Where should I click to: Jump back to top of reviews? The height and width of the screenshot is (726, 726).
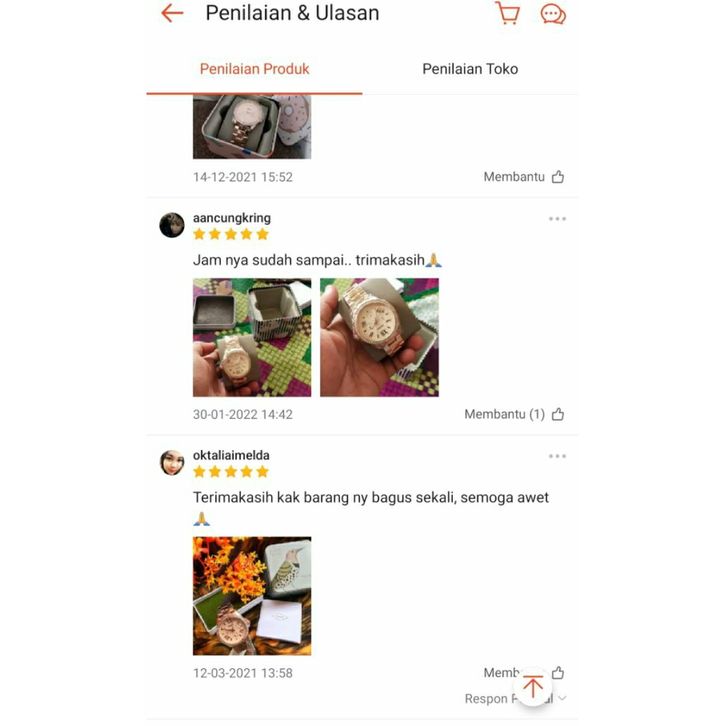coord(533,686)
